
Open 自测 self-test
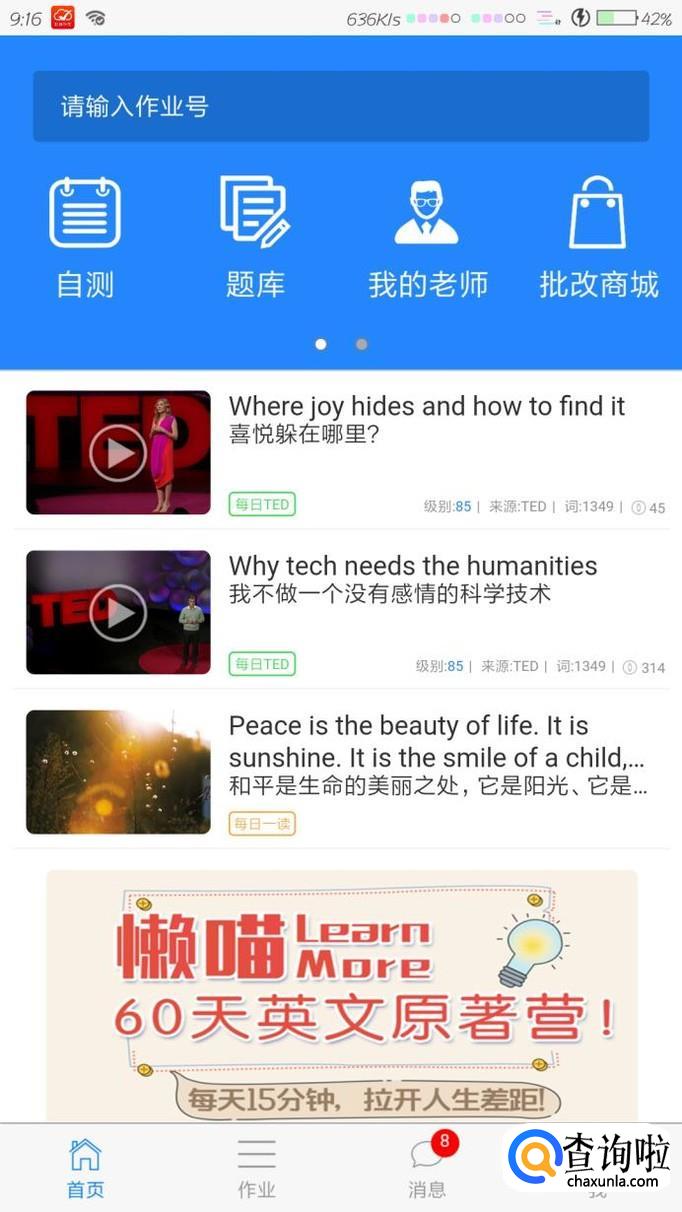click(85, 238)
